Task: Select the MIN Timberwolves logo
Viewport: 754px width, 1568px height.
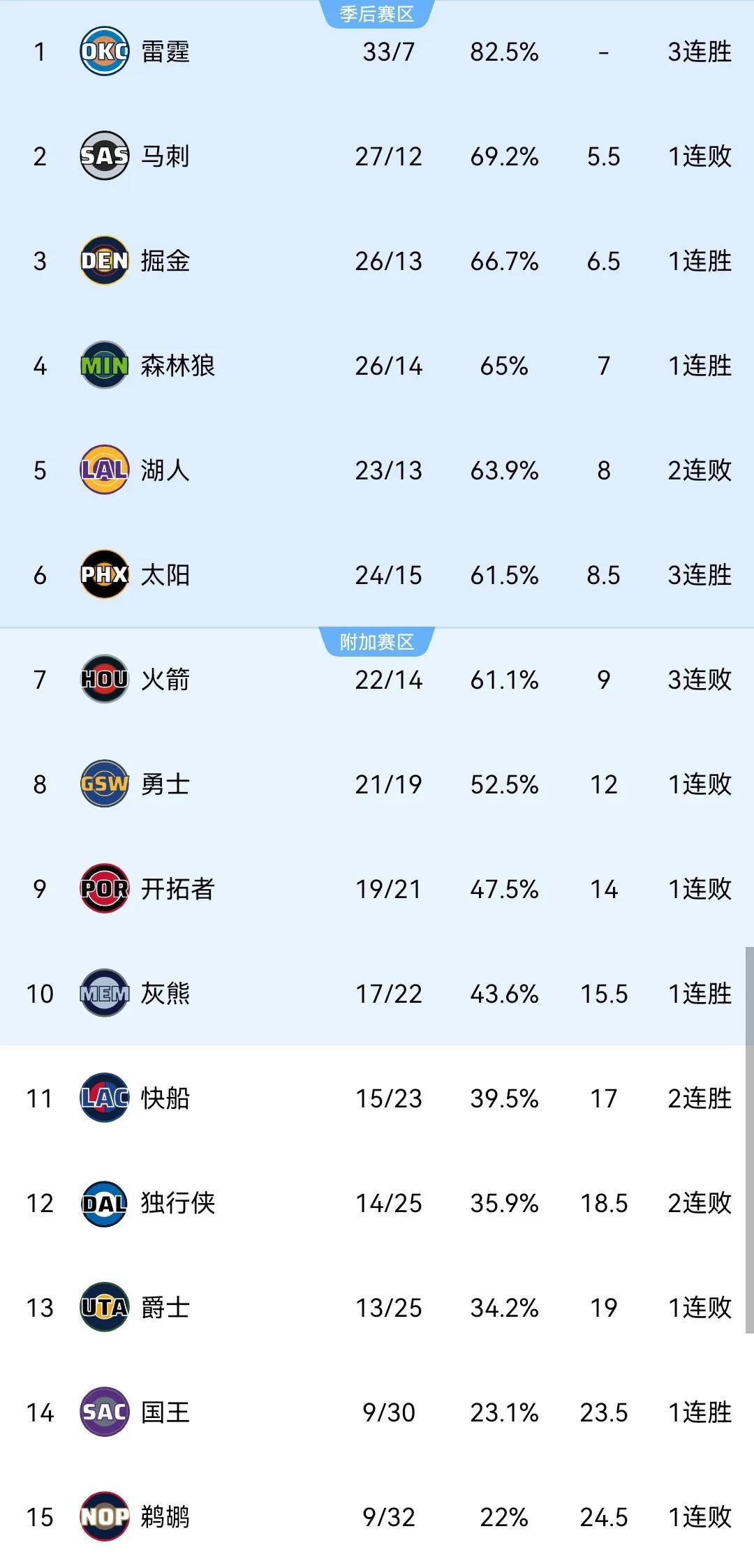Action: (x=105, y=366)
